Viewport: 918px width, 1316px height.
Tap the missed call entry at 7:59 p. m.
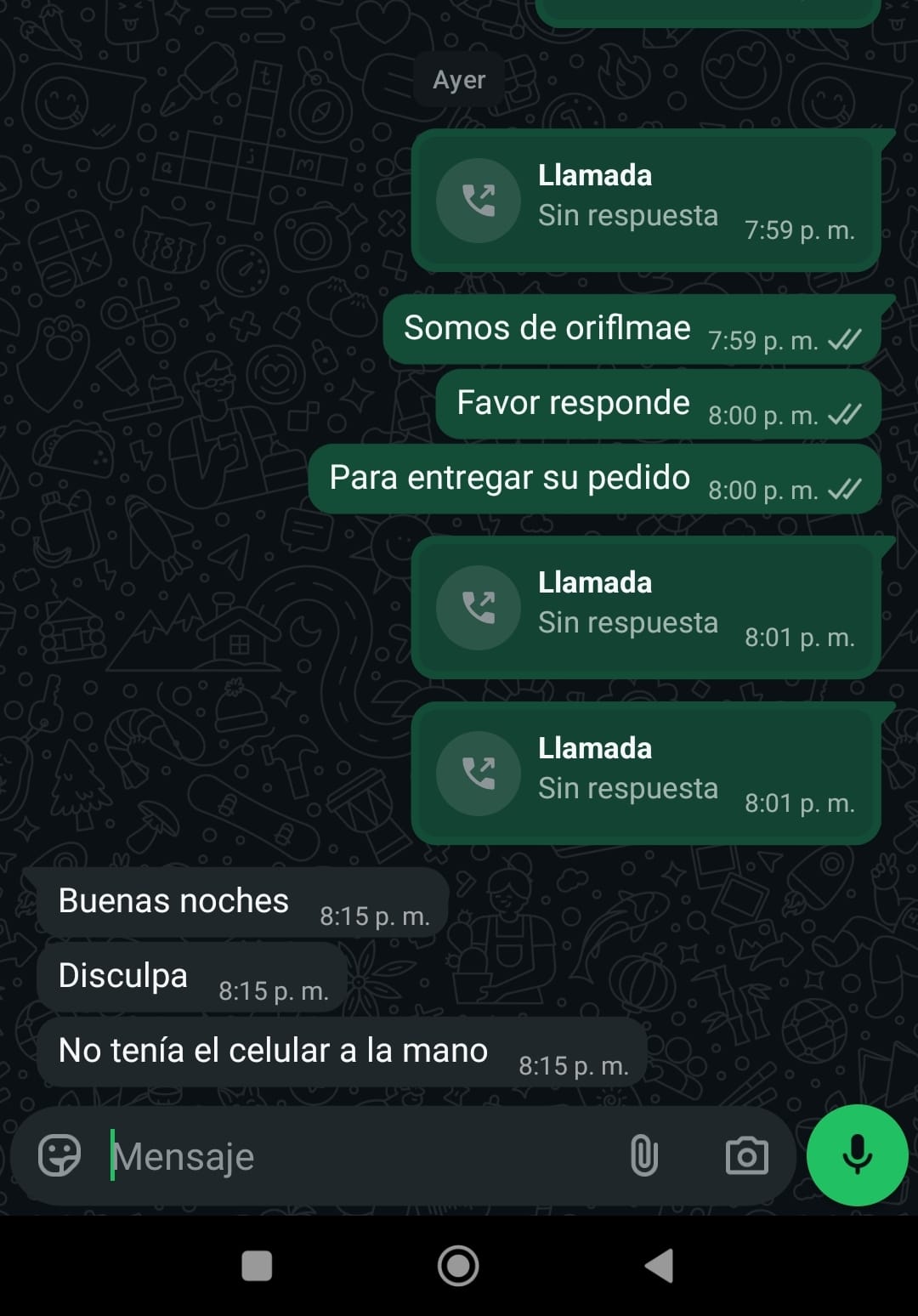[x=646, y=201]
